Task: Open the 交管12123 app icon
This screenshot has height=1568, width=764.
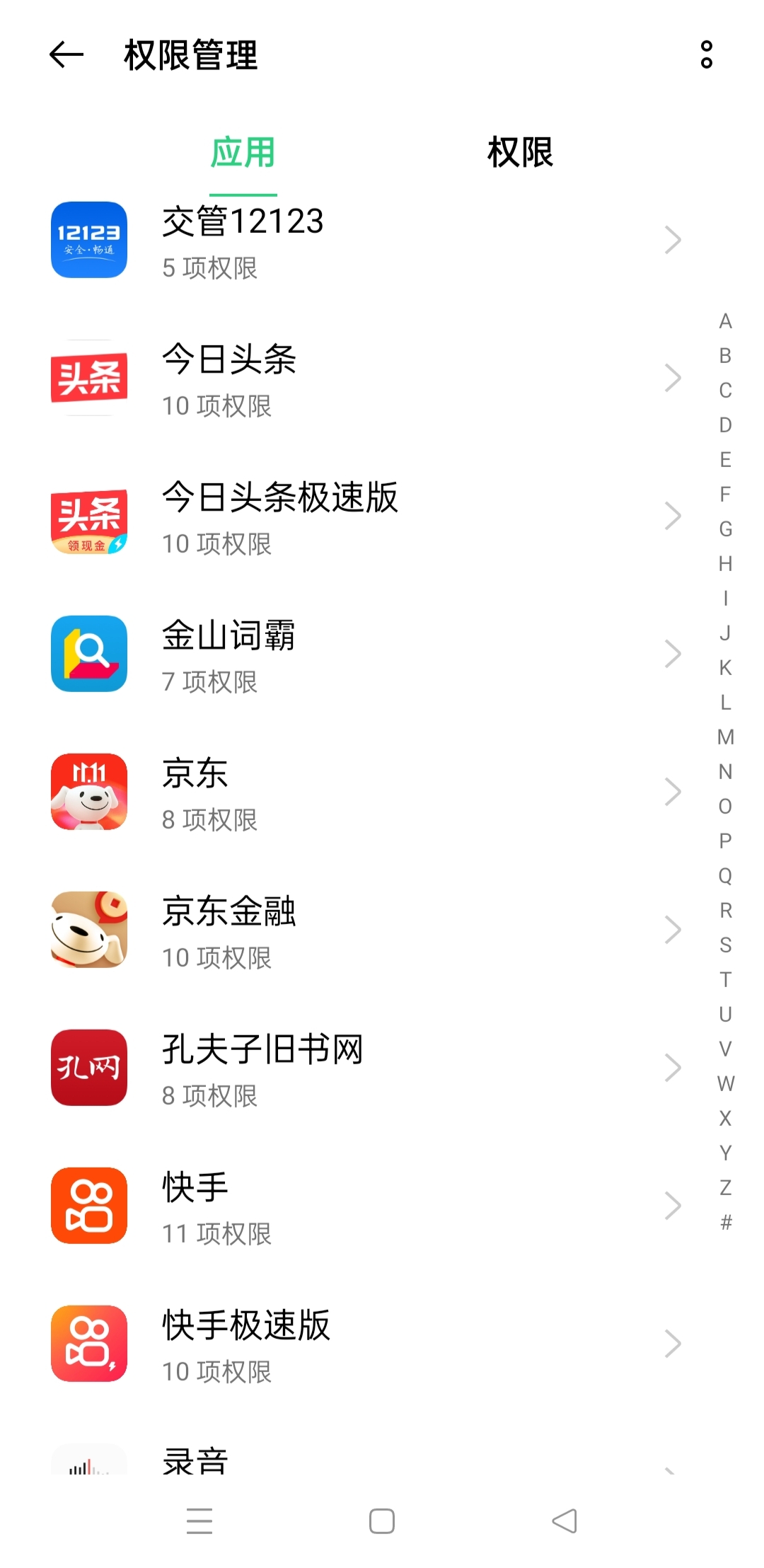Action: coord(88,241)
